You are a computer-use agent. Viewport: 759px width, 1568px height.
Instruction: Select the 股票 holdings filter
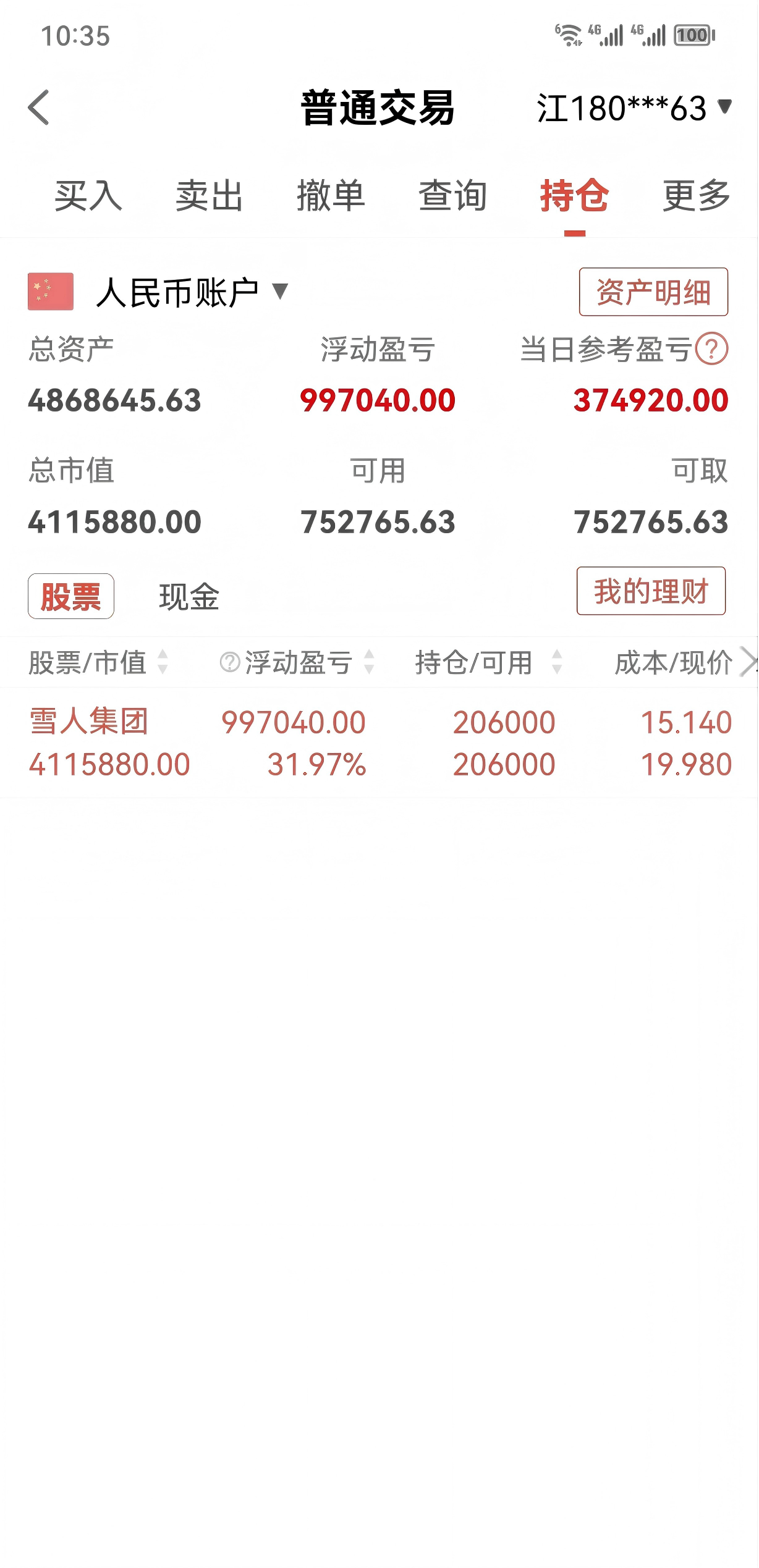(x=71, y=597)
